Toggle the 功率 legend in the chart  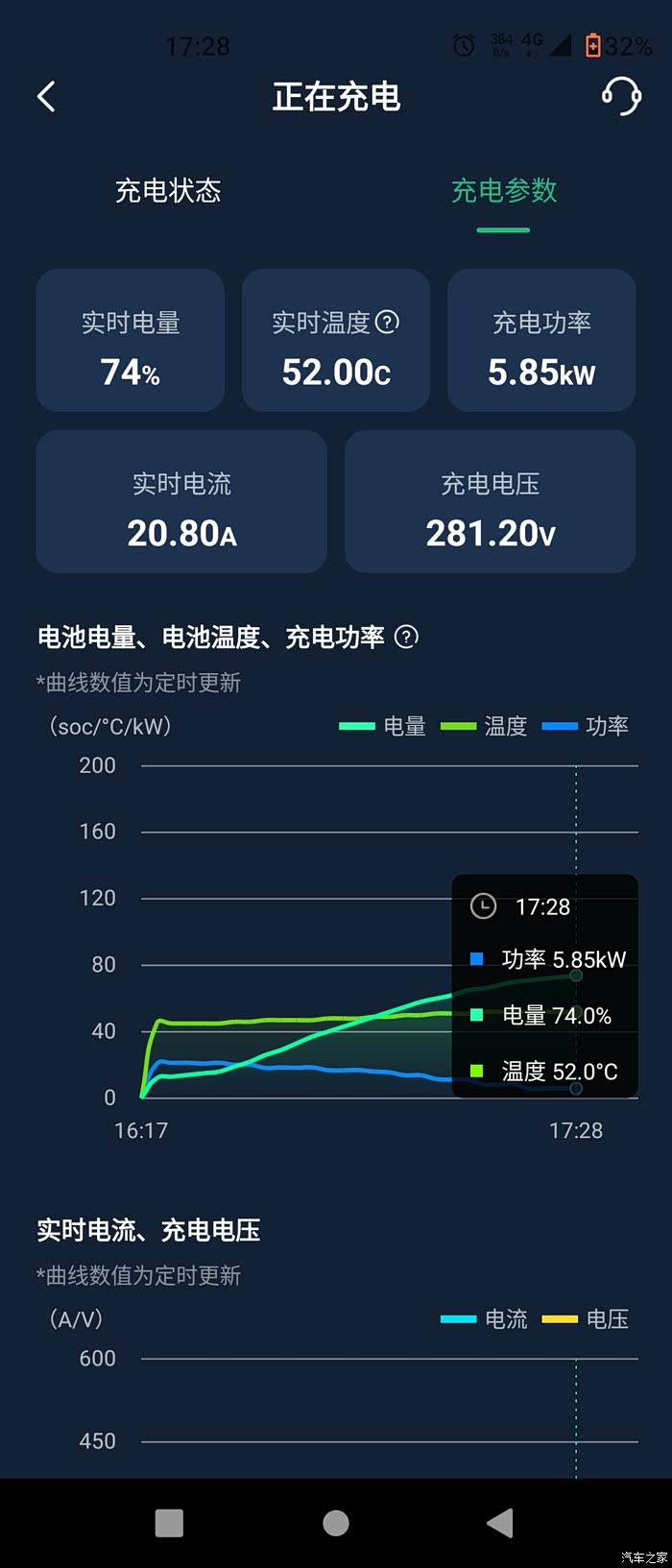click(x=586, y=726)
